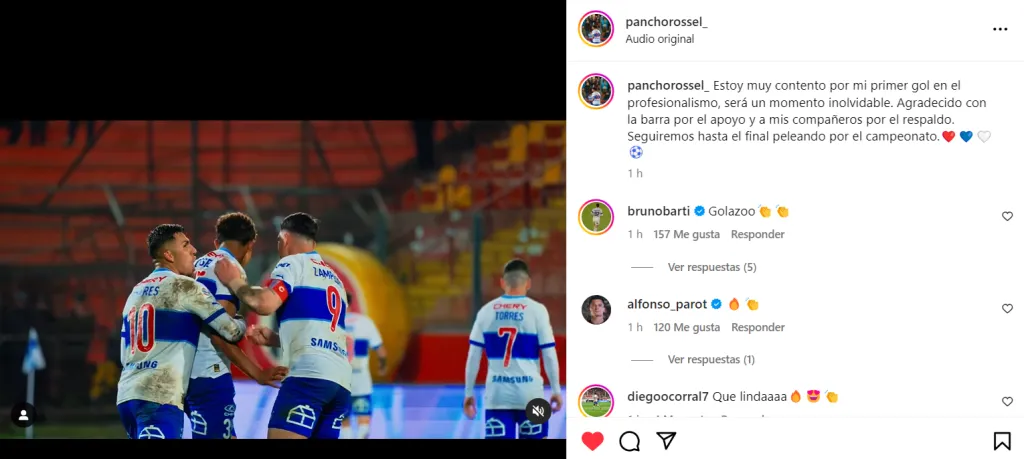View tagged people on the video
Viewport: 1024px width, 459px height.
(x=23, y=414)
